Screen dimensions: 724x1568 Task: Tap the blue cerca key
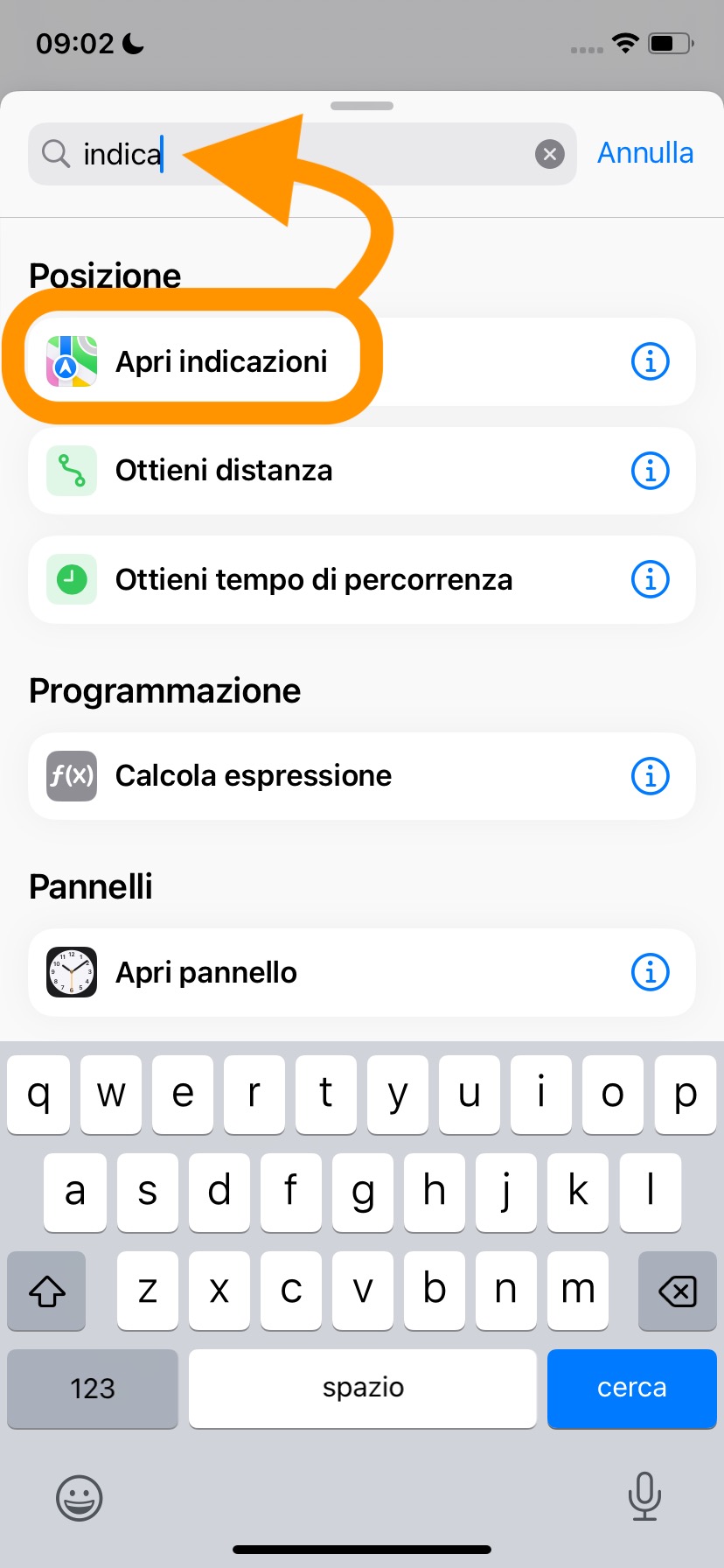pyautogui.click(x=631, y=1388)
